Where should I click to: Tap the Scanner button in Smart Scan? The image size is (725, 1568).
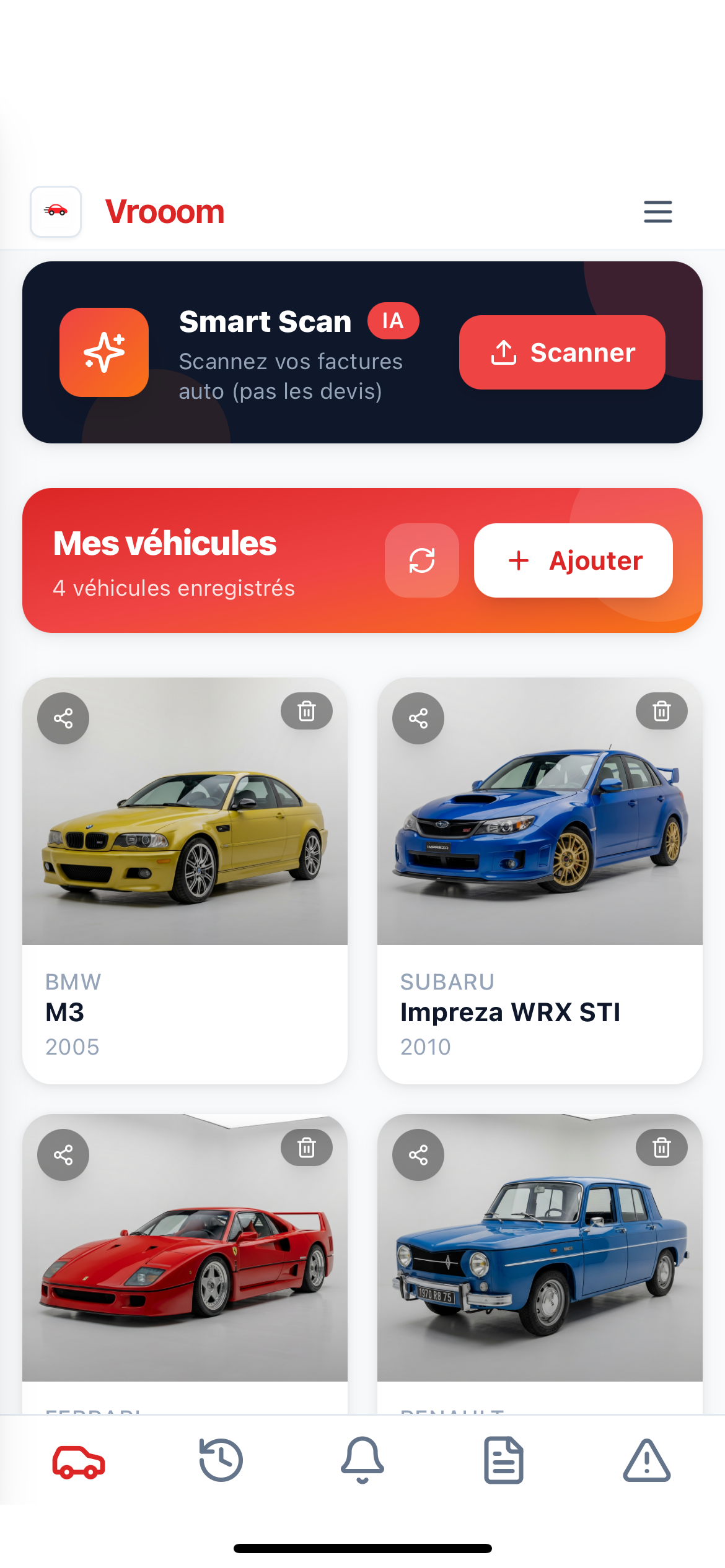(562, 352)
